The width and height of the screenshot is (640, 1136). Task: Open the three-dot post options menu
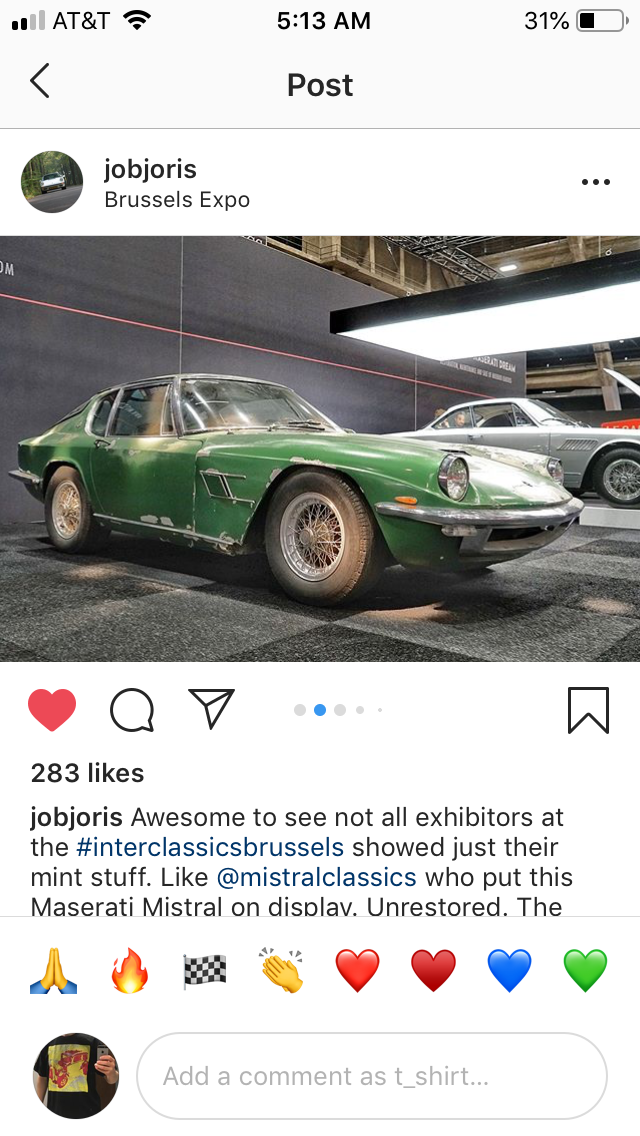(x=596, y=182)
